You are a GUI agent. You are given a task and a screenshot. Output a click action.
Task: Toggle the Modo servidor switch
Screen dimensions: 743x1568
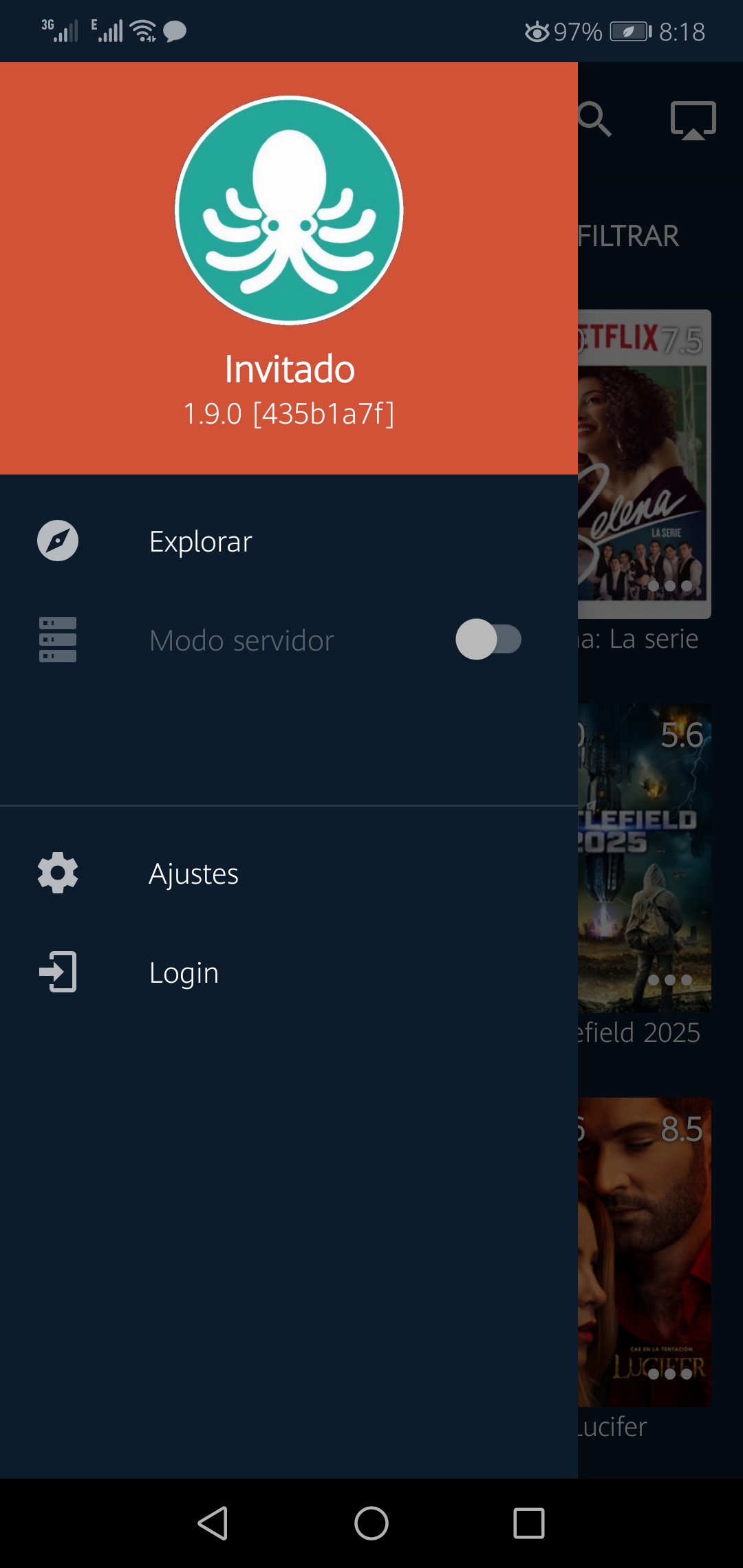(488, 640)
